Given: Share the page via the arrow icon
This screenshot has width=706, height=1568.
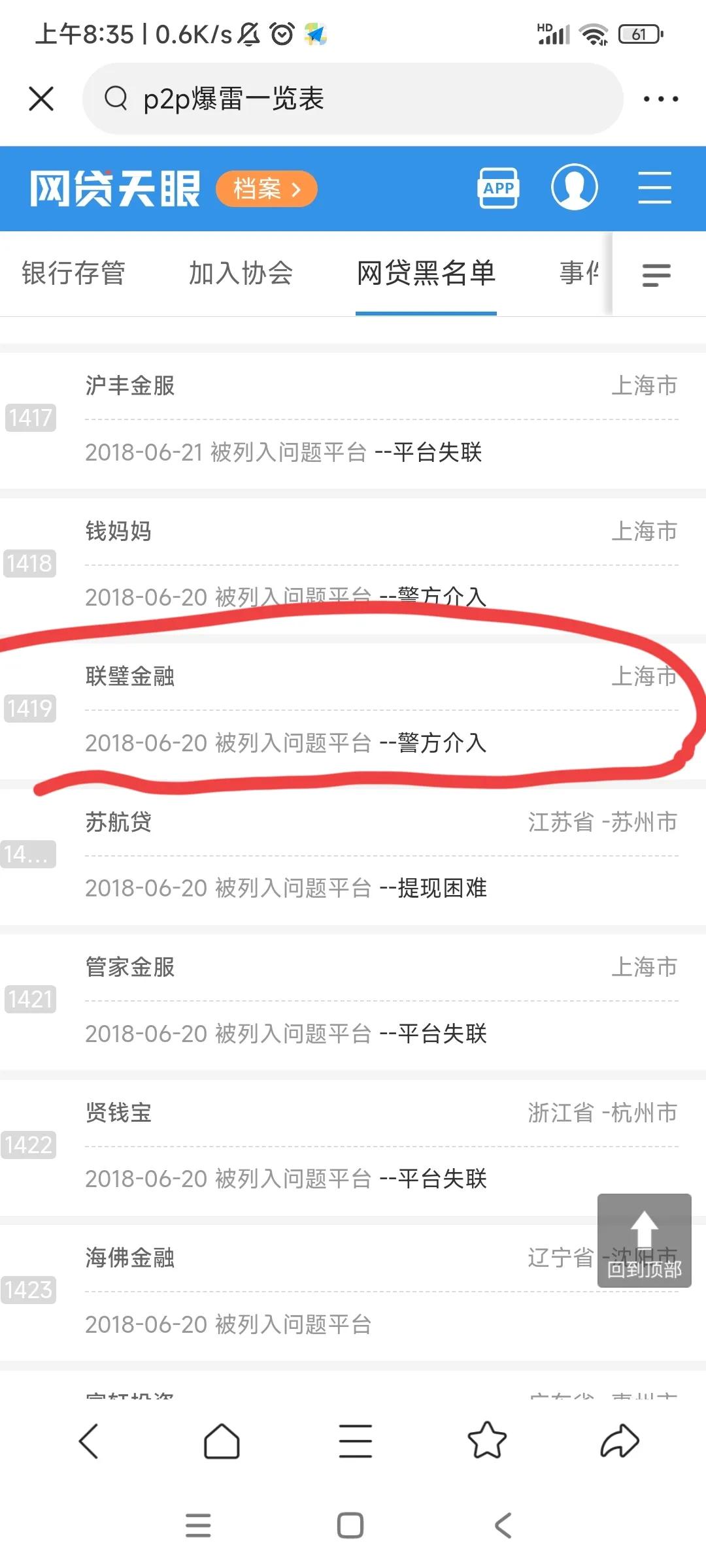Looking at the screenshot, I should click(x=617, y=1444).
